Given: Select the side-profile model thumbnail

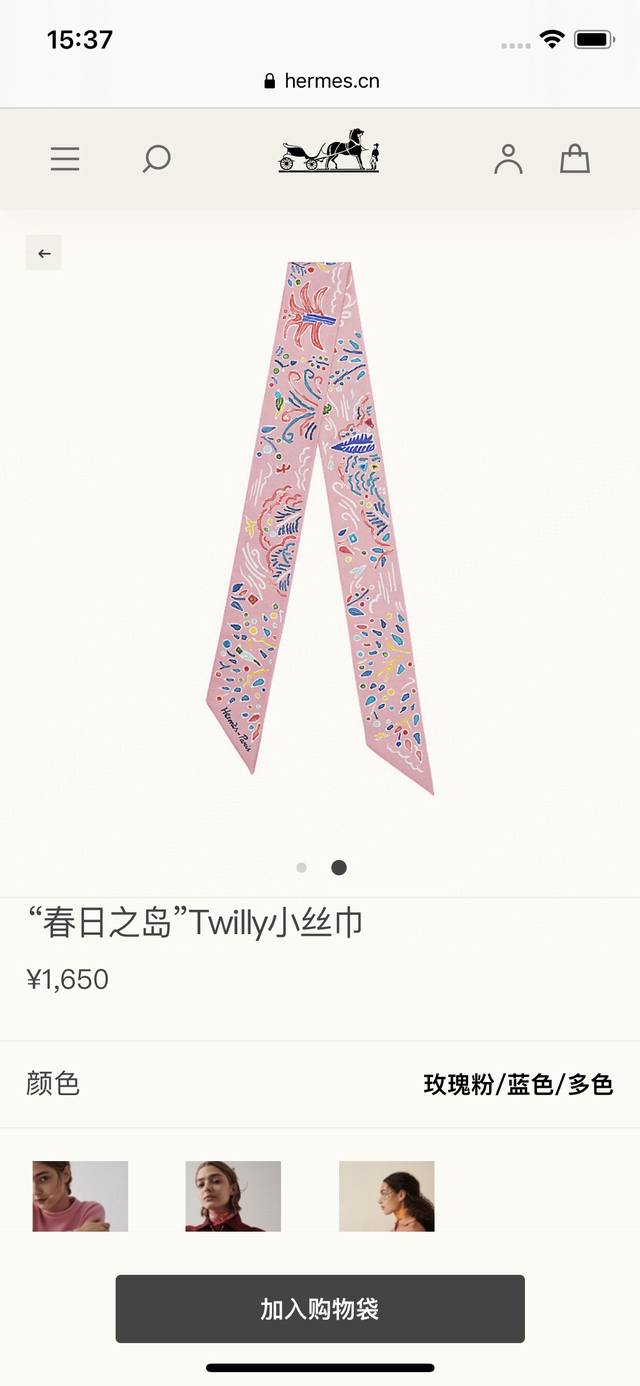Looking at the screenshot, I should click(386, 1196).
